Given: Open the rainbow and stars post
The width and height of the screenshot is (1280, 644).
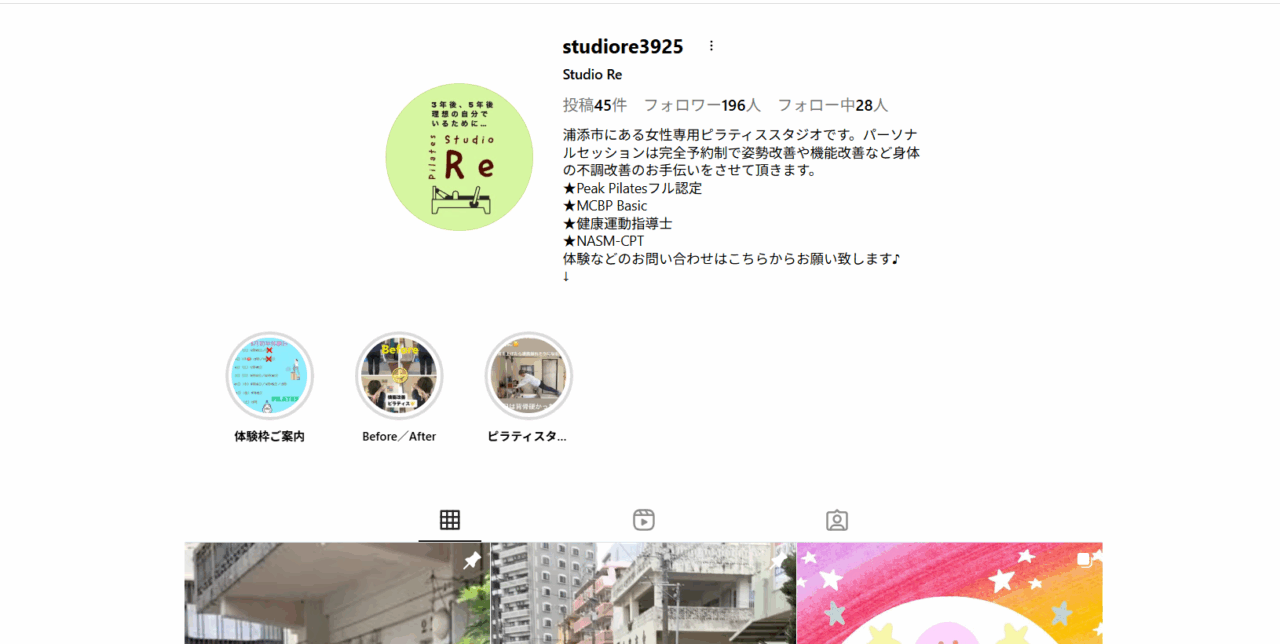Looking at the screenshot, I should [x=949, y=595].
